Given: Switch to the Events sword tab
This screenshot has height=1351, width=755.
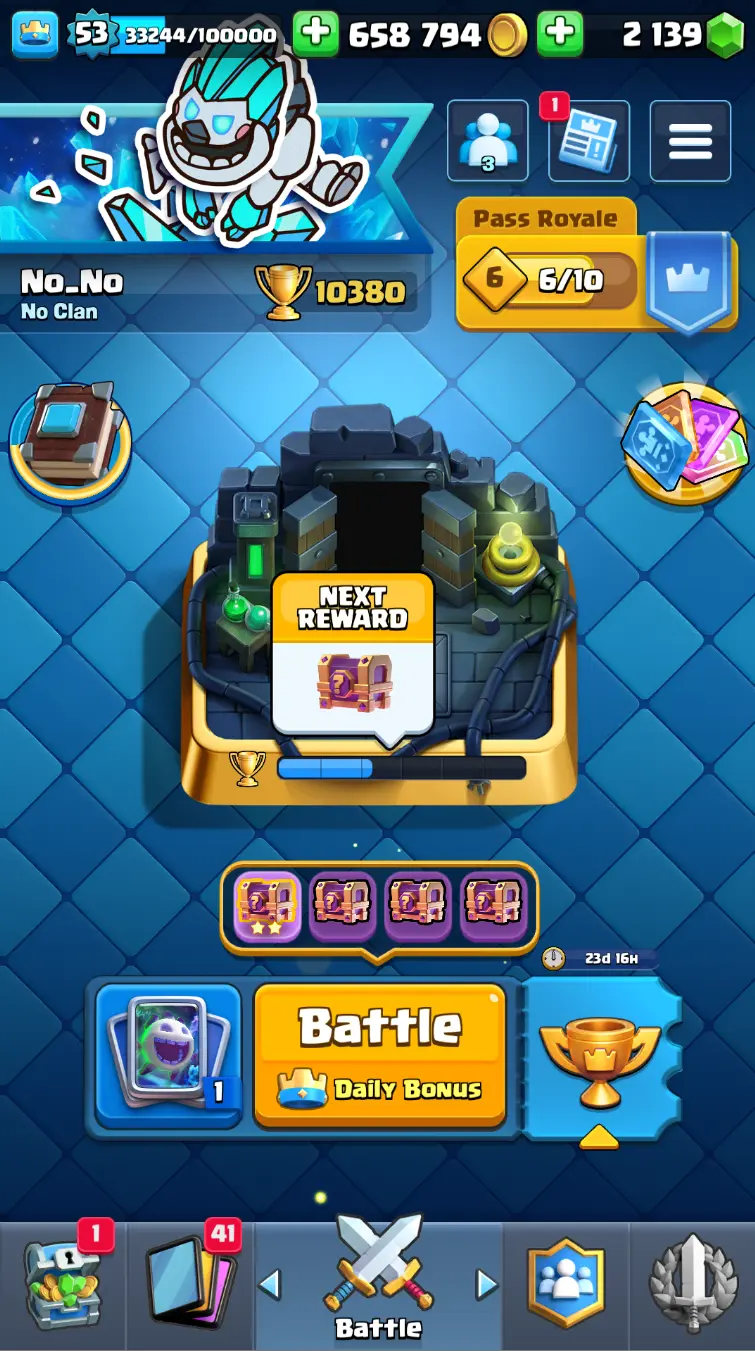Looking at the screenshot, I should (692, 1286).
